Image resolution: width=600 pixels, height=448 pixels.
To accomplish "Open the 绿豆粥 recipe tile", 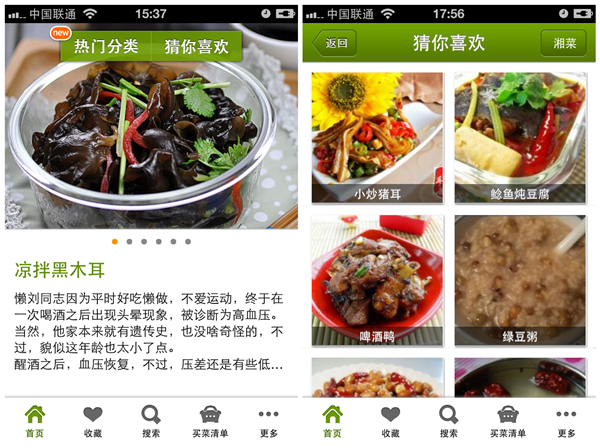I will (520, 280).
